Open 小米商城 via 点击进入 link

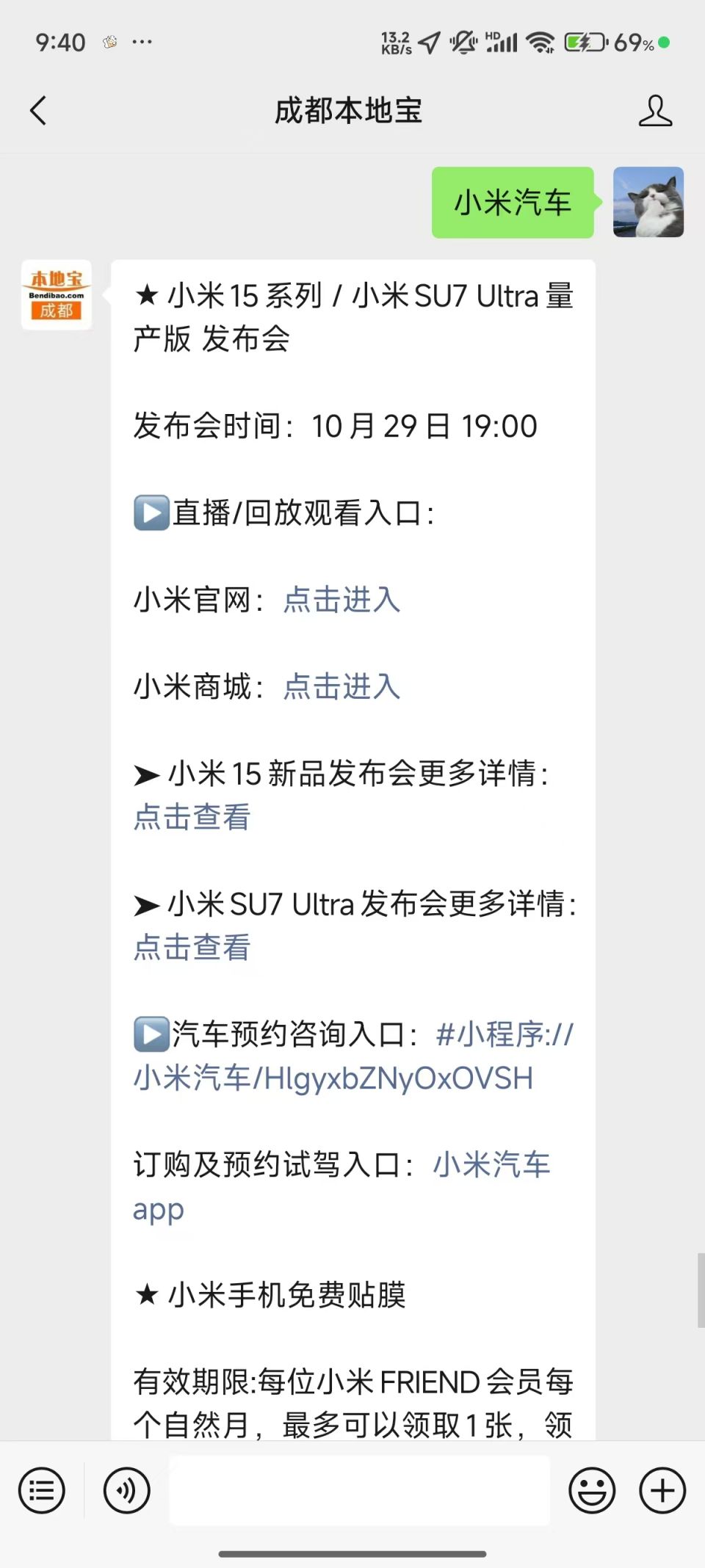(341, 688)
